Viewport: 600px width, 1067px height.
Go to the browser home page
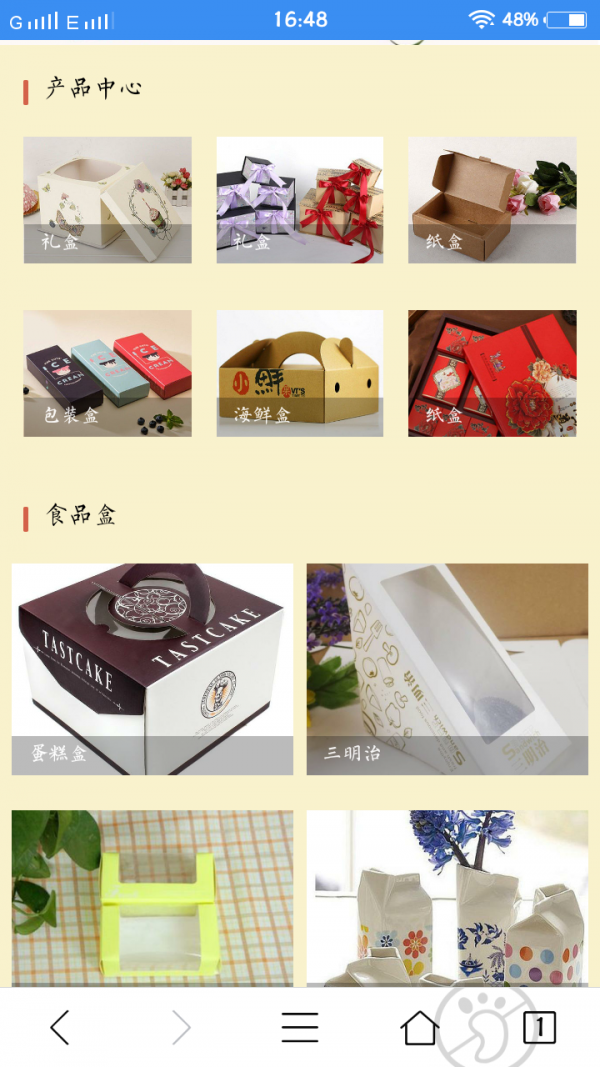click(x=420, y=1028)
